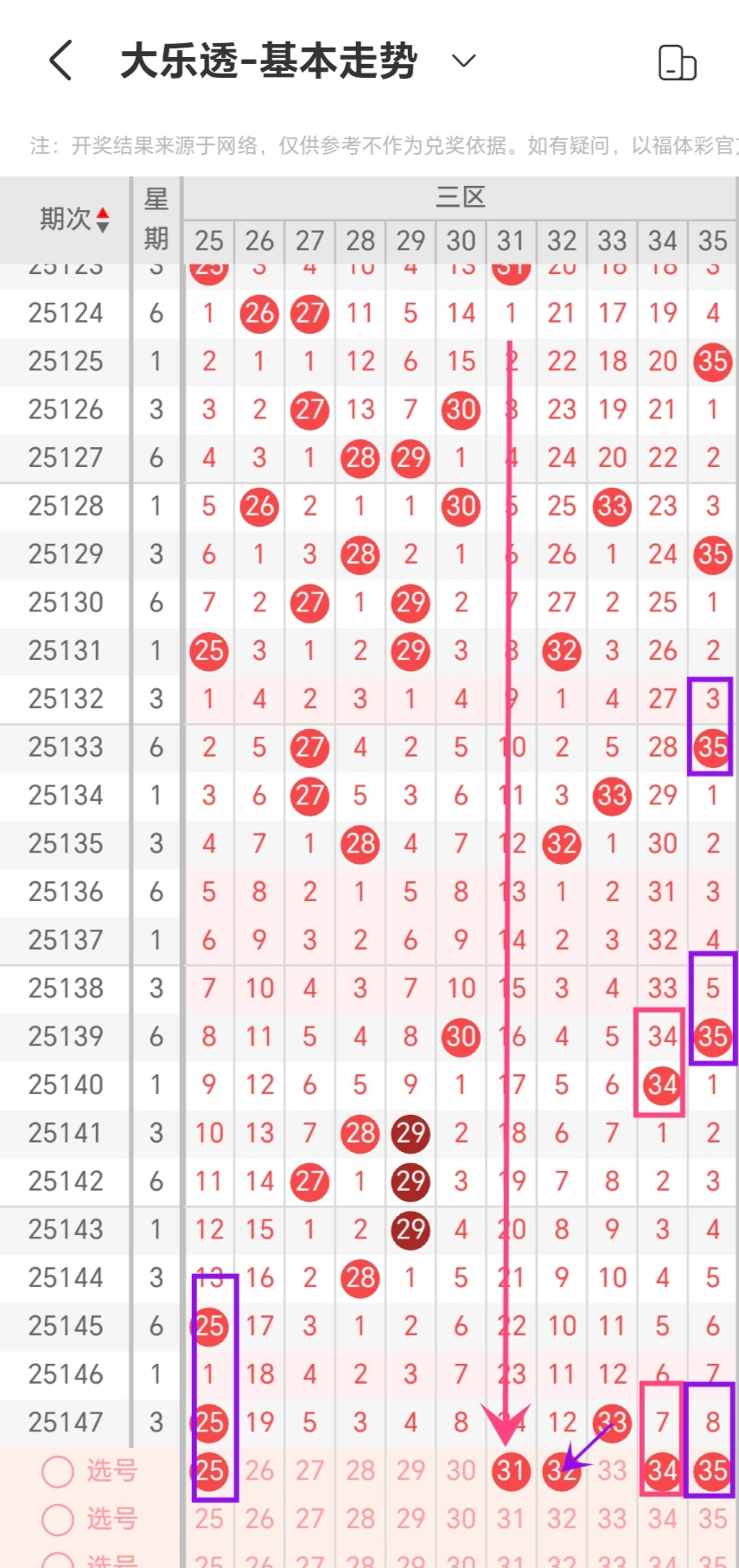
Task: Tap the 选号 radio beside the selected 31
Action: pos(58,1471)
